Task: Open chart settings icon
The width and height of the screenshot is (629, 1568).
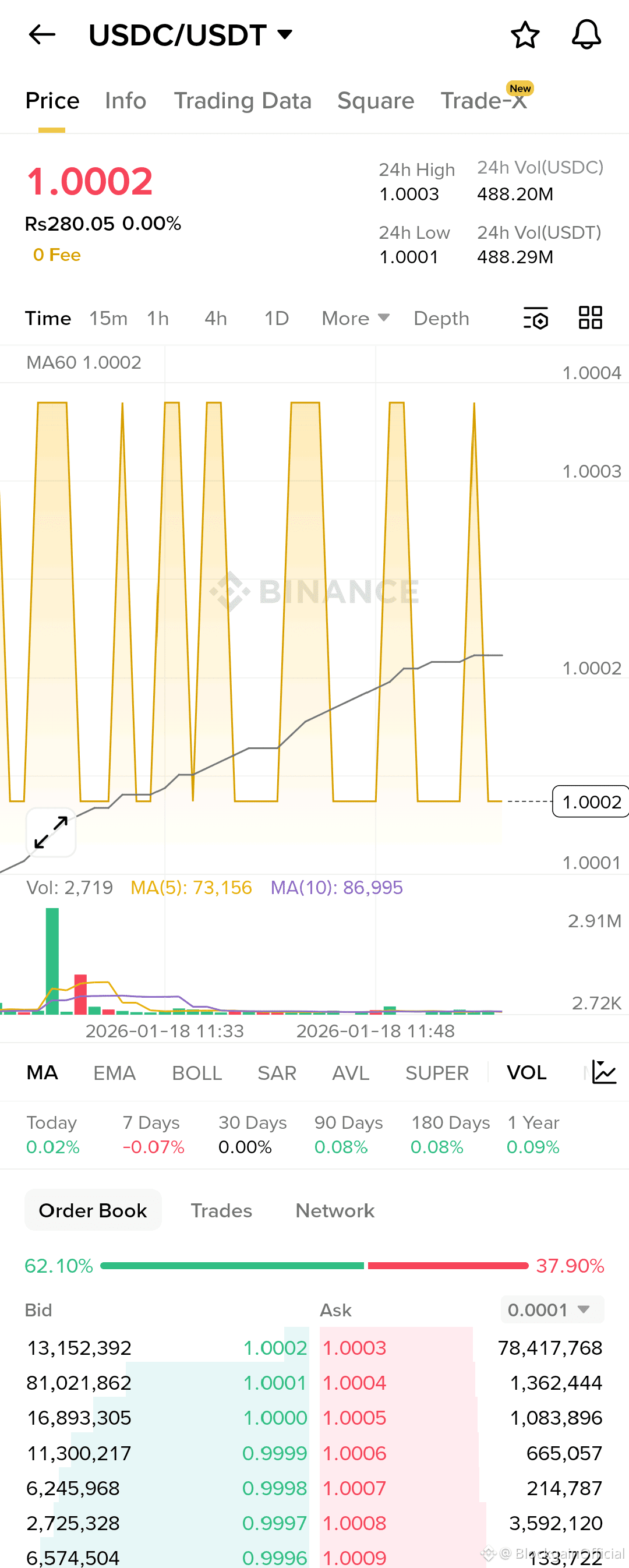Action: [536, 319]
